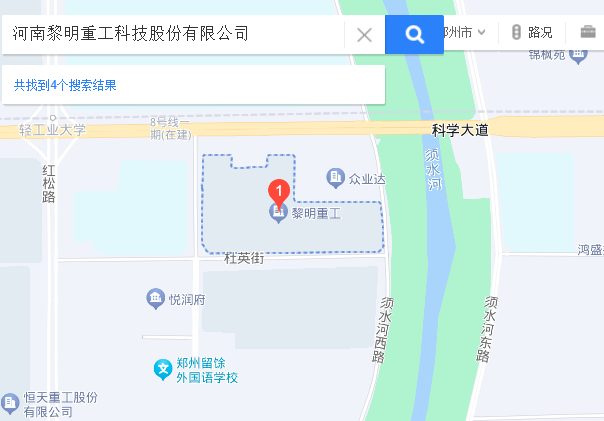Open the 众业达 place marker
This screenshot has width=604, height=421.
coord(336,178)
